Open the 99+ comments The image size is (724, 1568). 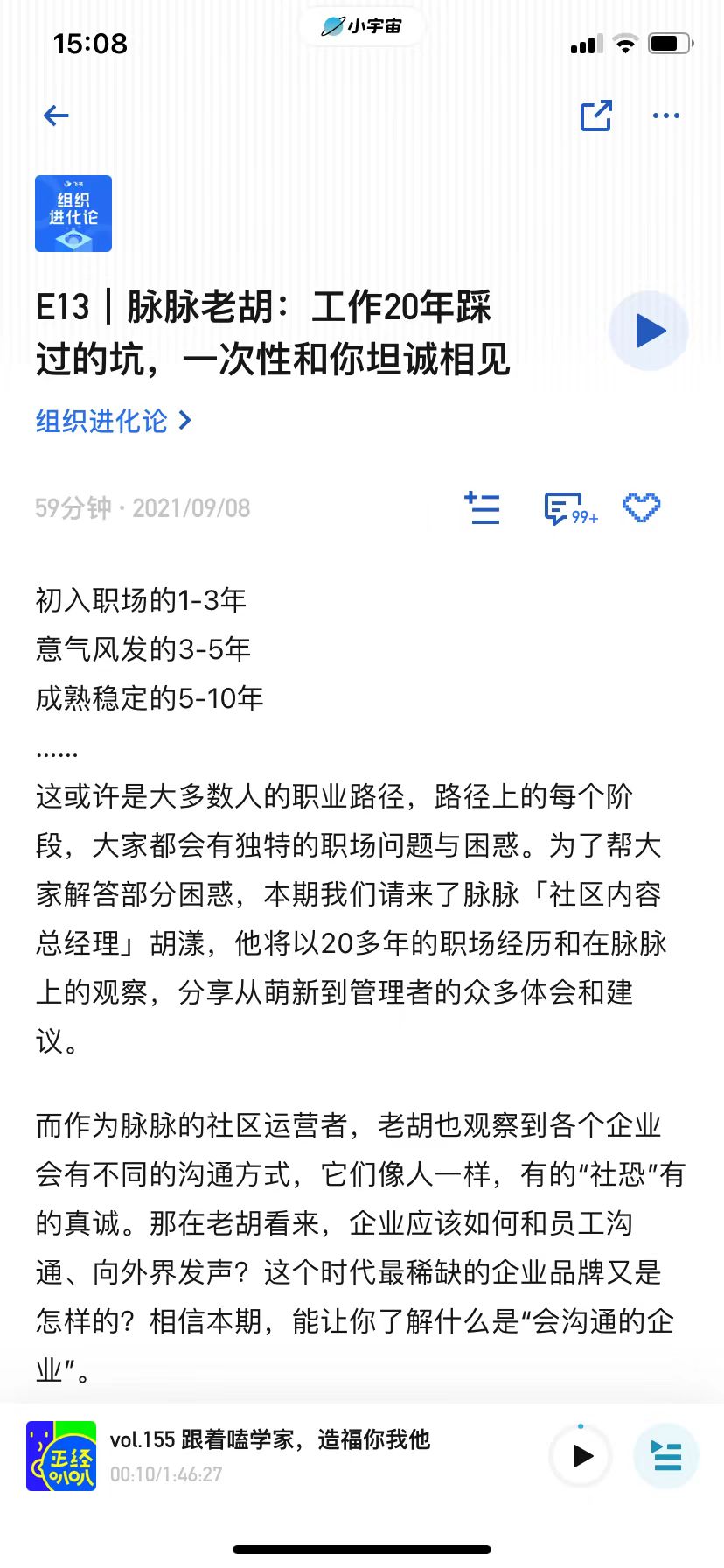(570, 508)
